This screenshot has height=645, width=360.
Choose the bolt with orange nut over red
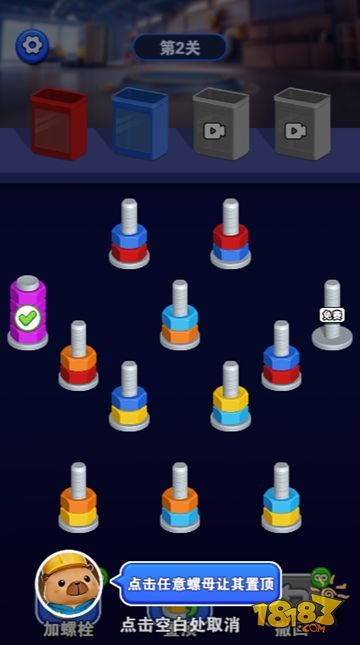[78, 356]
